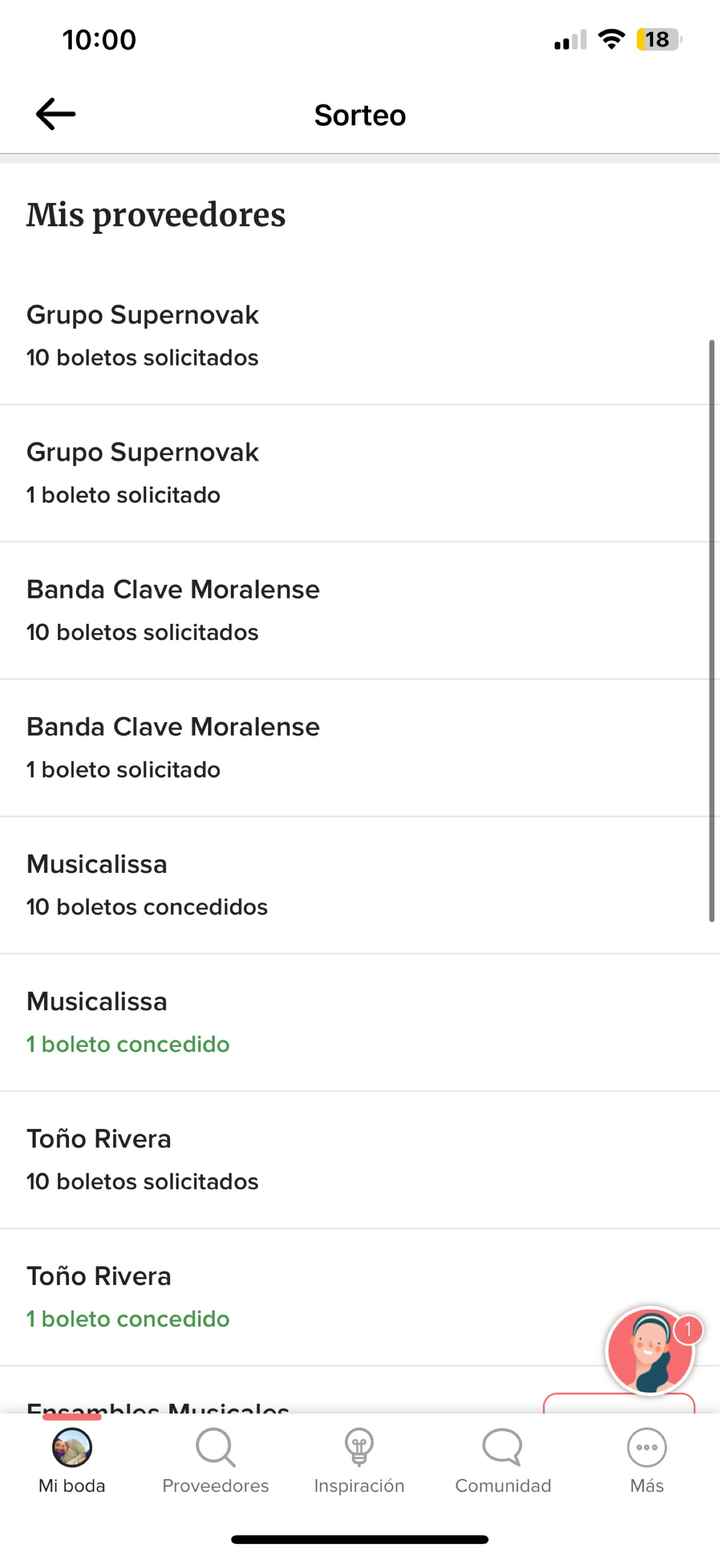Open the Más tab
The width and height of the screenshot is (720, 1557).
[x=647, y=1459]
